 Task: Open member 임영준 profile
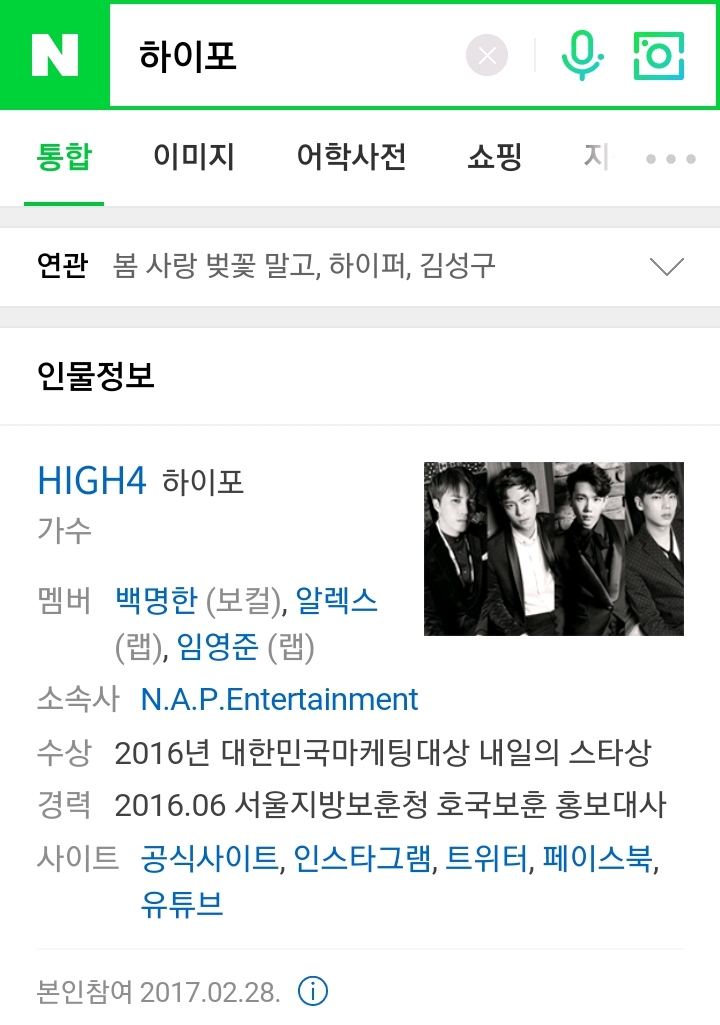coord(217,647)
